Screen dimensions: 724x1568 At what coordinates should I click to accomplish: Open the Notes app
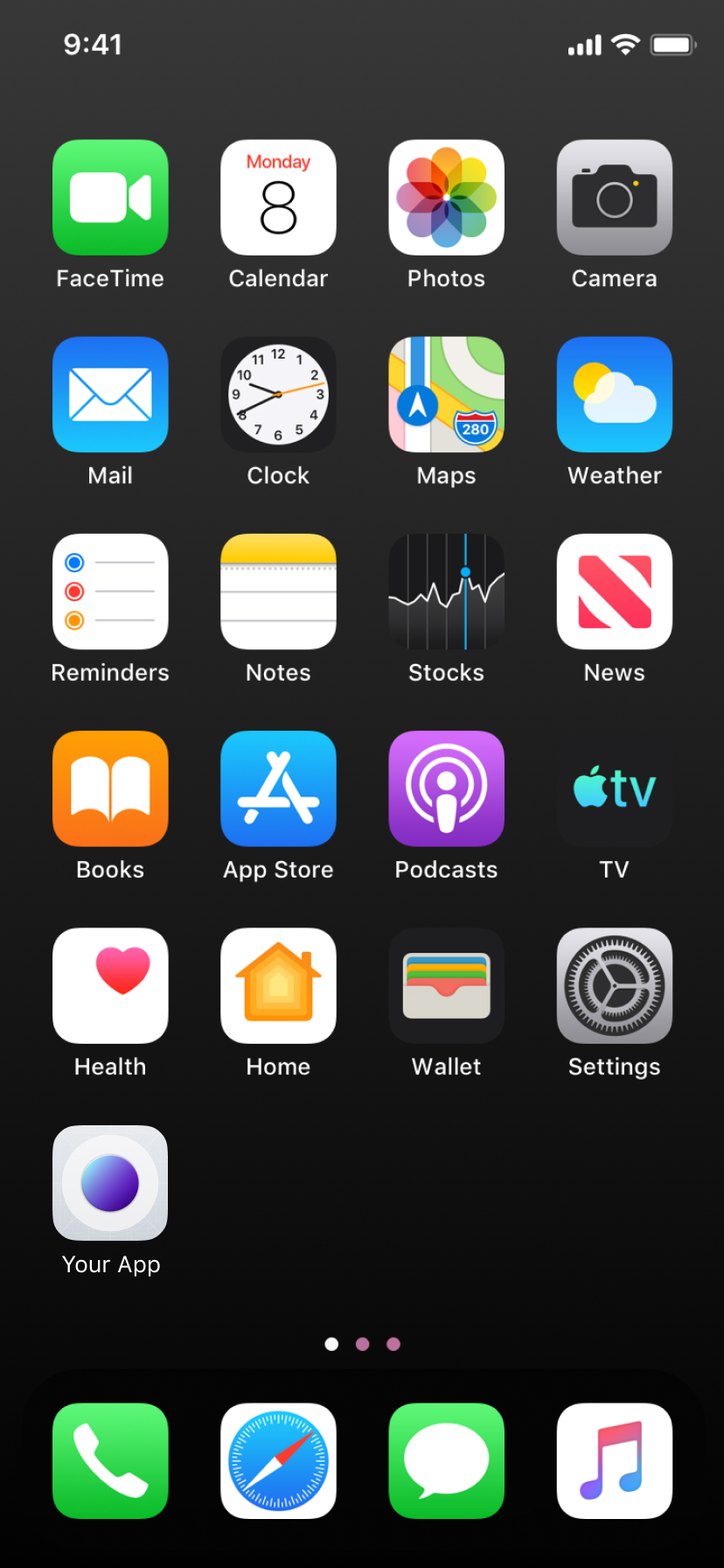[278, 591]
